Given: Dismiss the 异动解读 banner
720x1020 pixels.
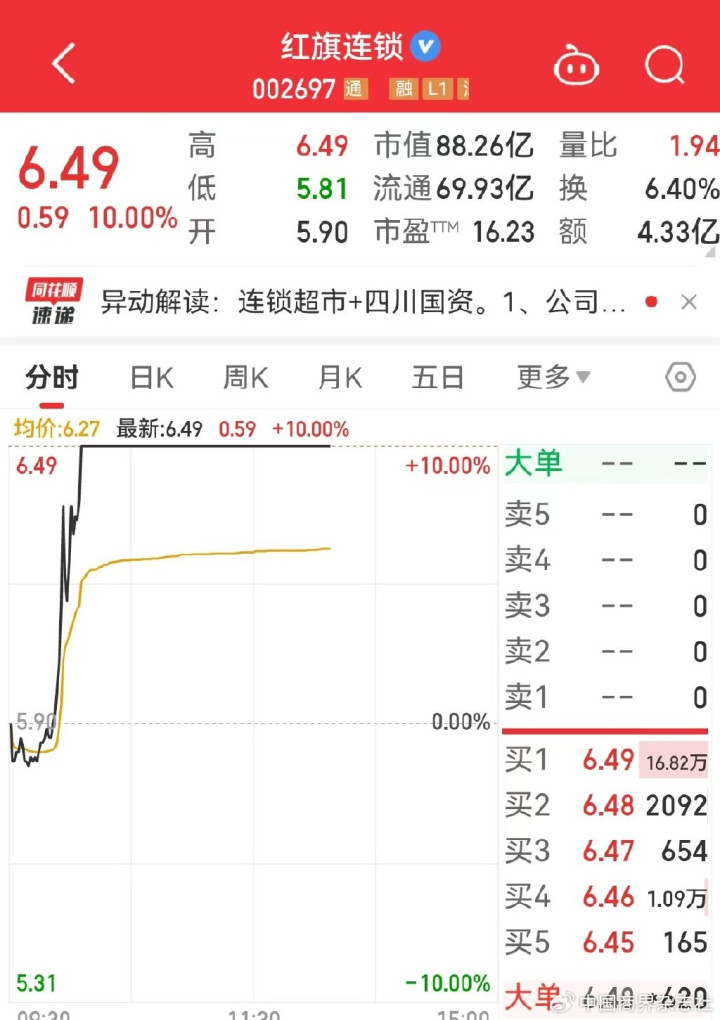Looking at the screenshot, I should 689,301.
